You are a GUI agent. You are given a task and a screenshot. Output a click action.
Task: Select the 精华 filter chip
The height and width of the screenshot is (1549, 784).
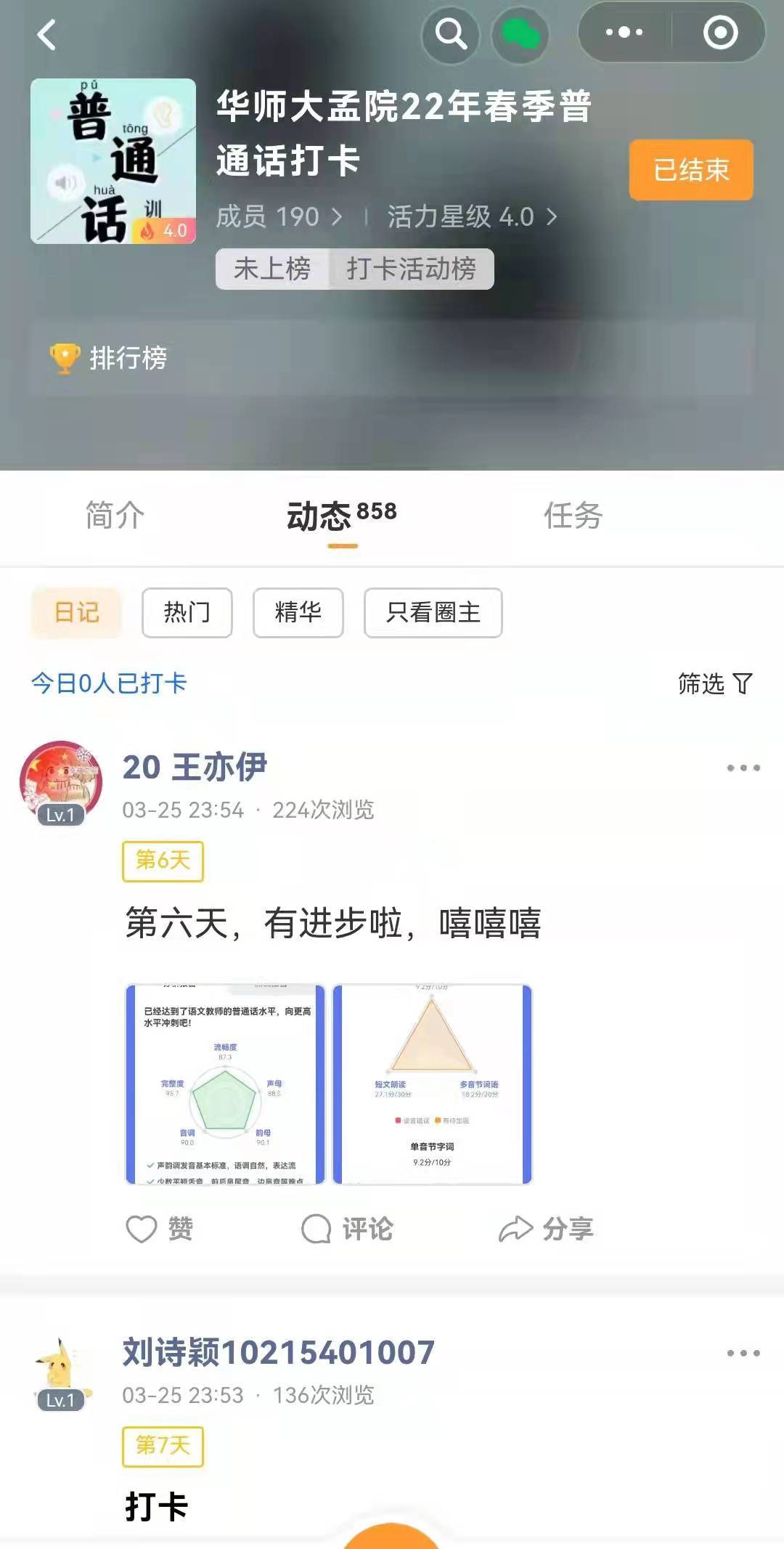click(298, 613)
